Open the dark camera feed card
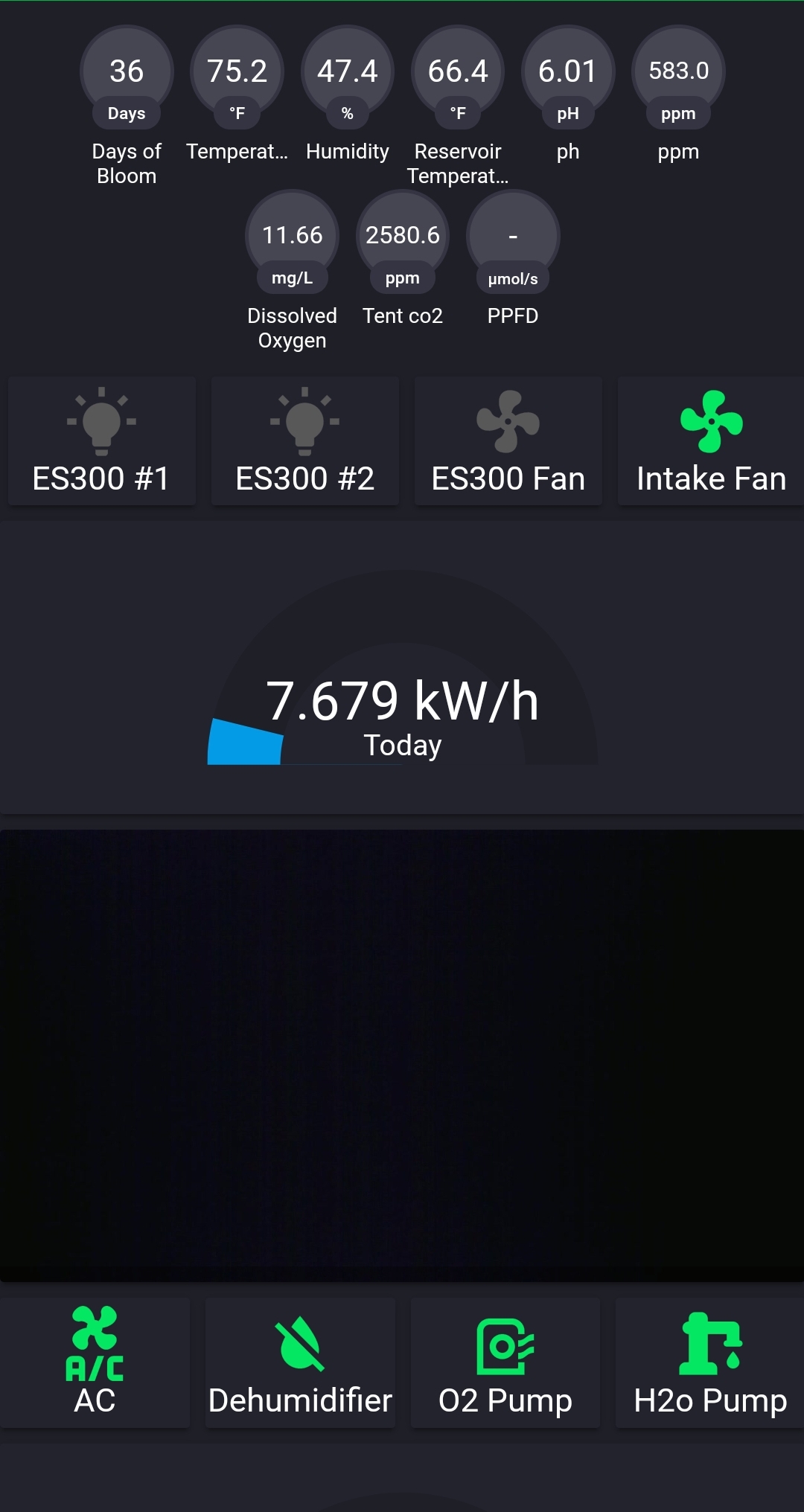The width and height of the screenshot is (804, 1512). coord(402,1055)
